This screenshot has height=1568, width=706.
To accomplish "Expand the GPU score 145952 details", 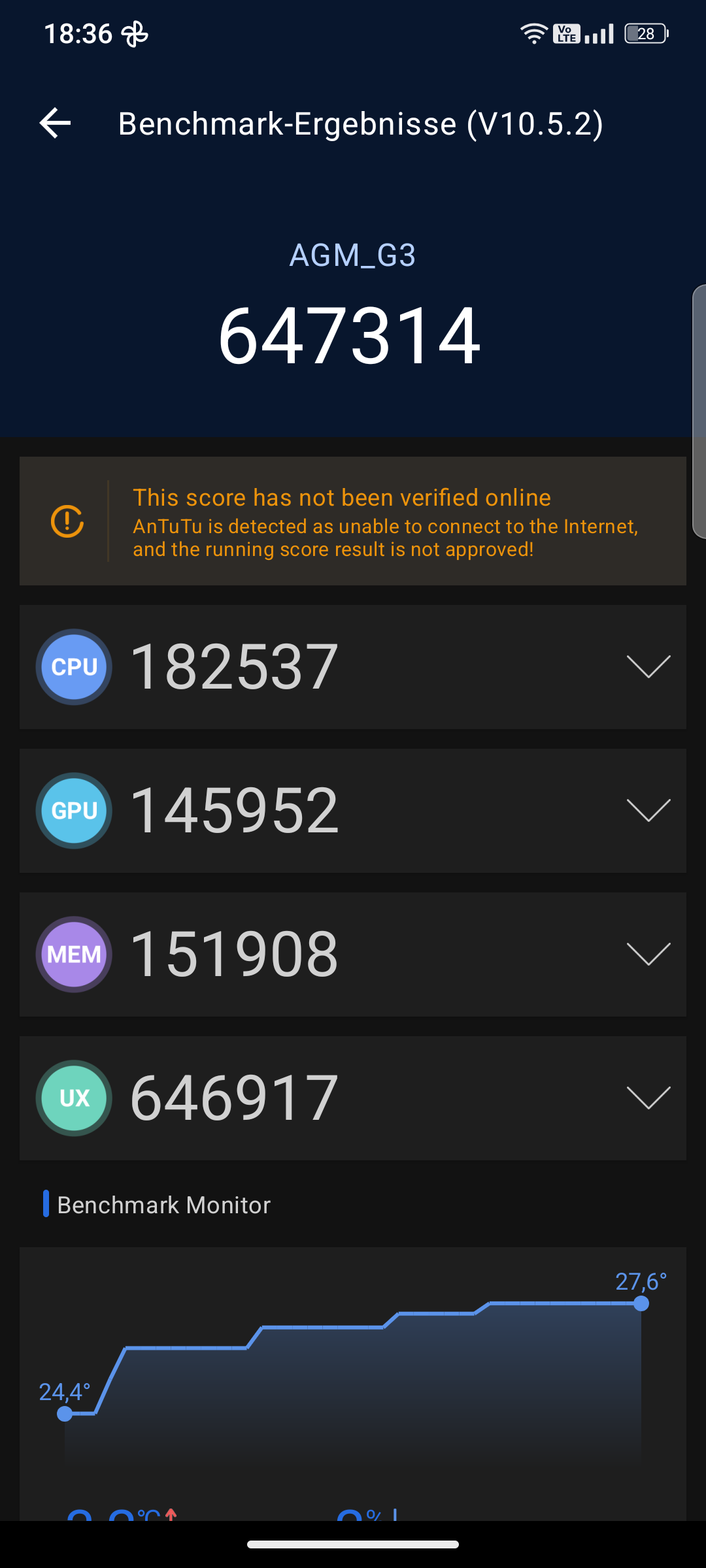I will point(648,810).
